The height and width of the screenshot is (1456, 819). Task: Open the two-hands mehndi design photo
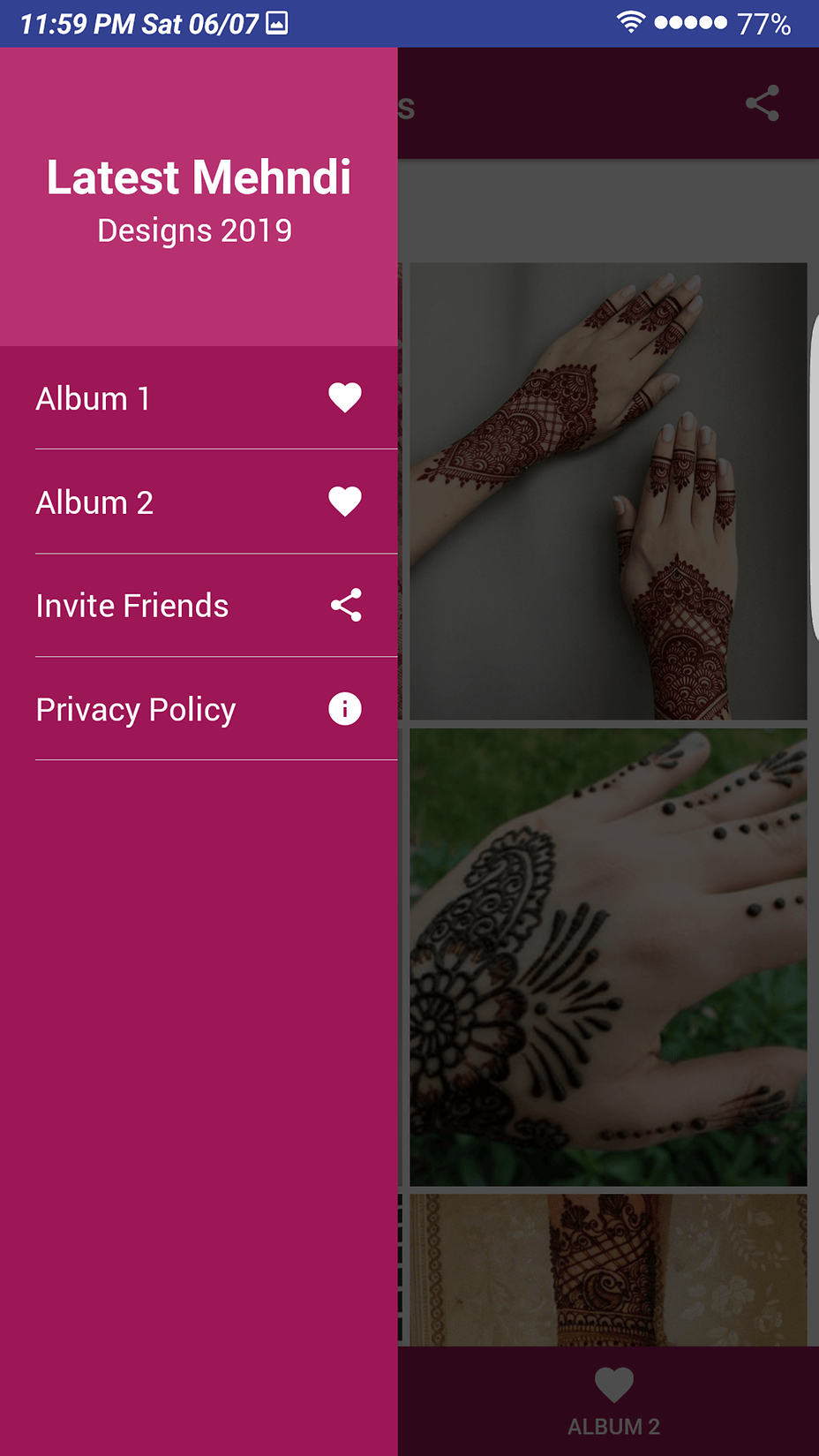point(608,491)
